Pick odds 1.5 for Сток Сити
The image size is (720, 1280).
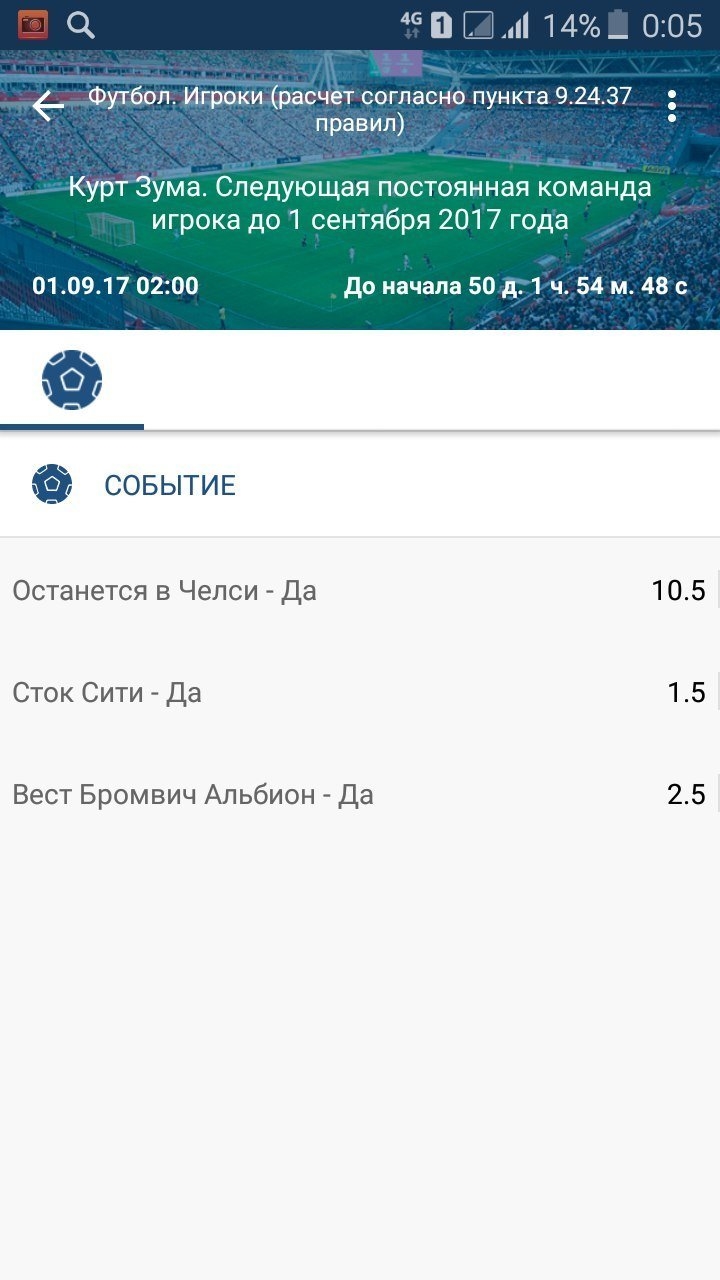click(x=687, y=692)
